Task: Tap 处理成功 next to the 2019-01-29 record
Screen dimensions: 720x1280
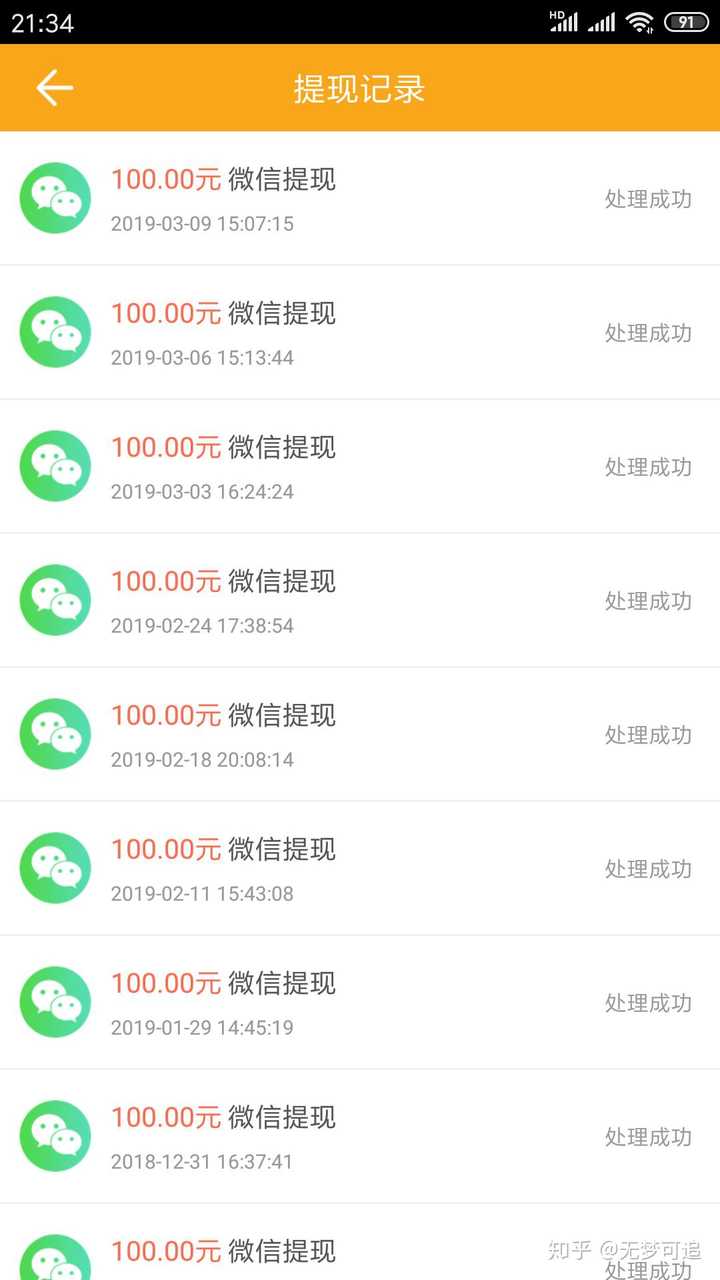Action: coord(648,1003)
